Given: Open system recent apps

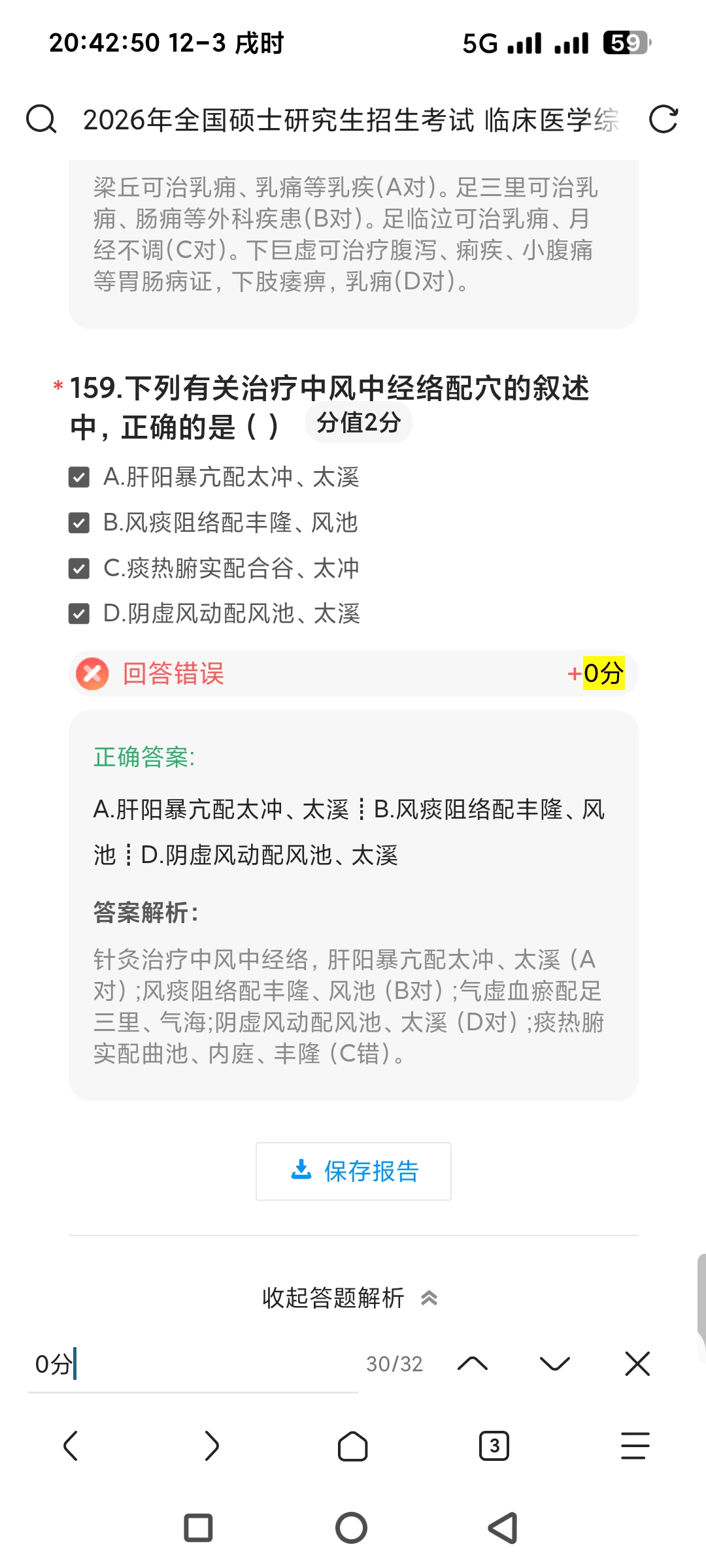Looking at the screenshot, I should click(199, 1528).
